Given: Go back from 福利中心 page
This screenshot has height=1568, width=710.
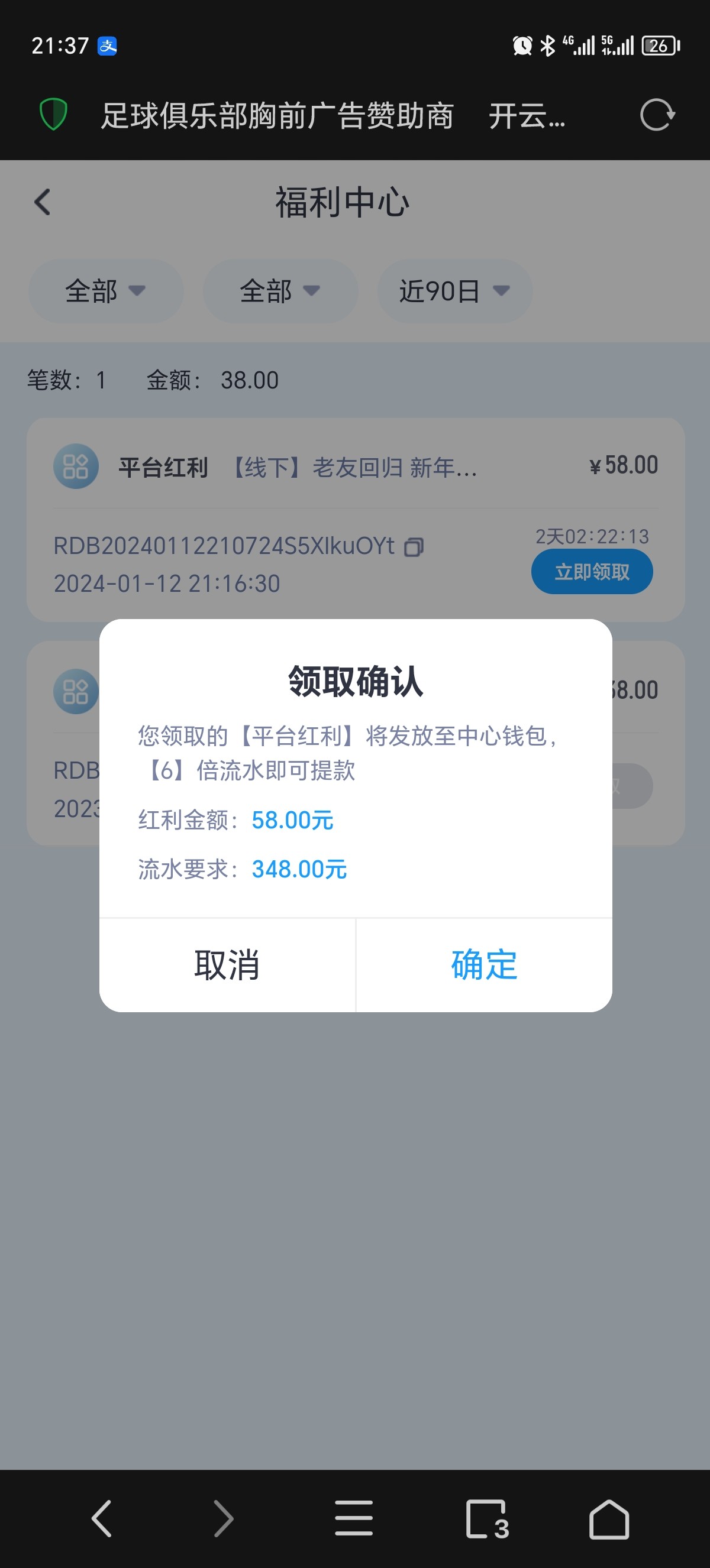Looking at the screenshot, I should tap(42, 202).
